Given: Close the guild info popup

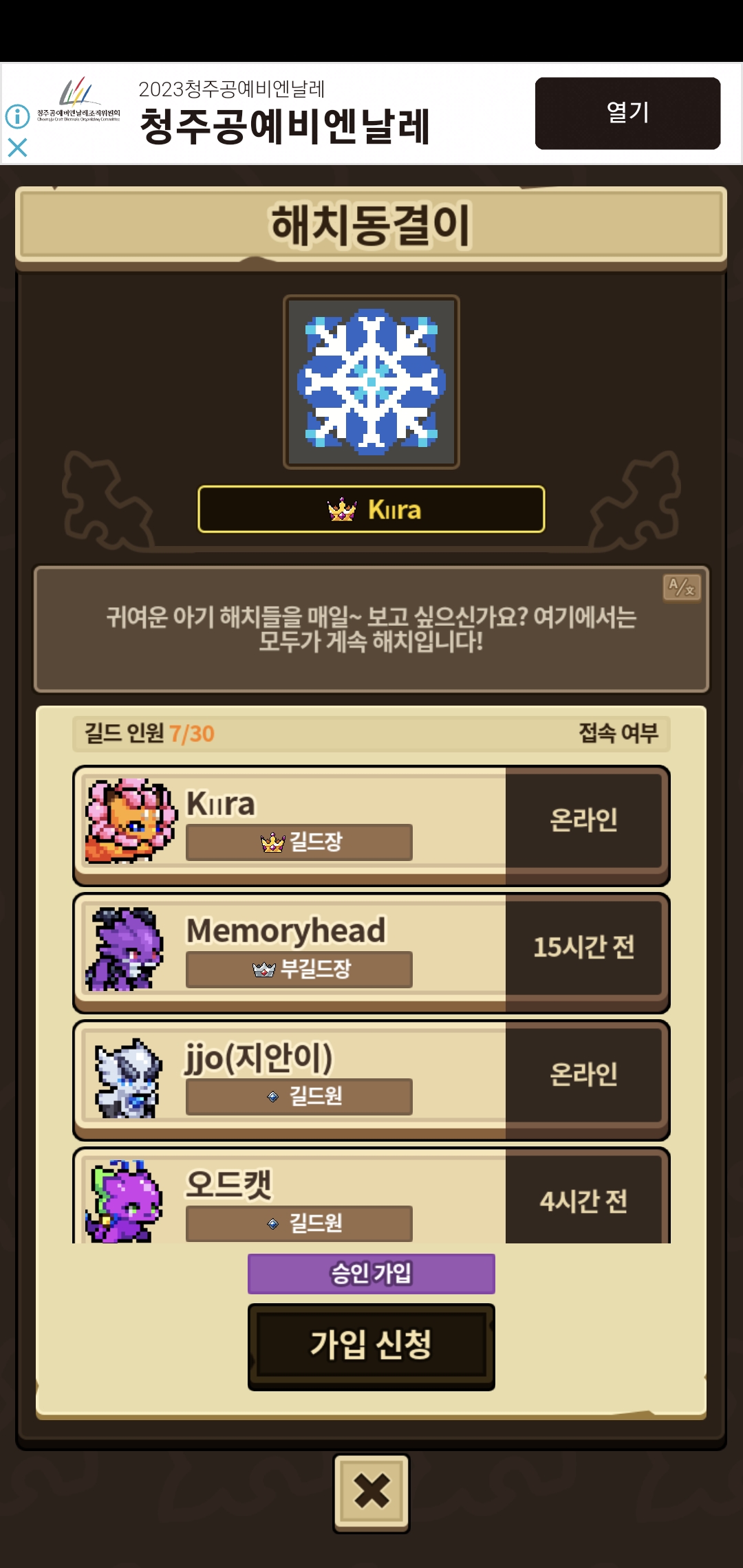Looking at the screenshot, I should point(371,1492).
